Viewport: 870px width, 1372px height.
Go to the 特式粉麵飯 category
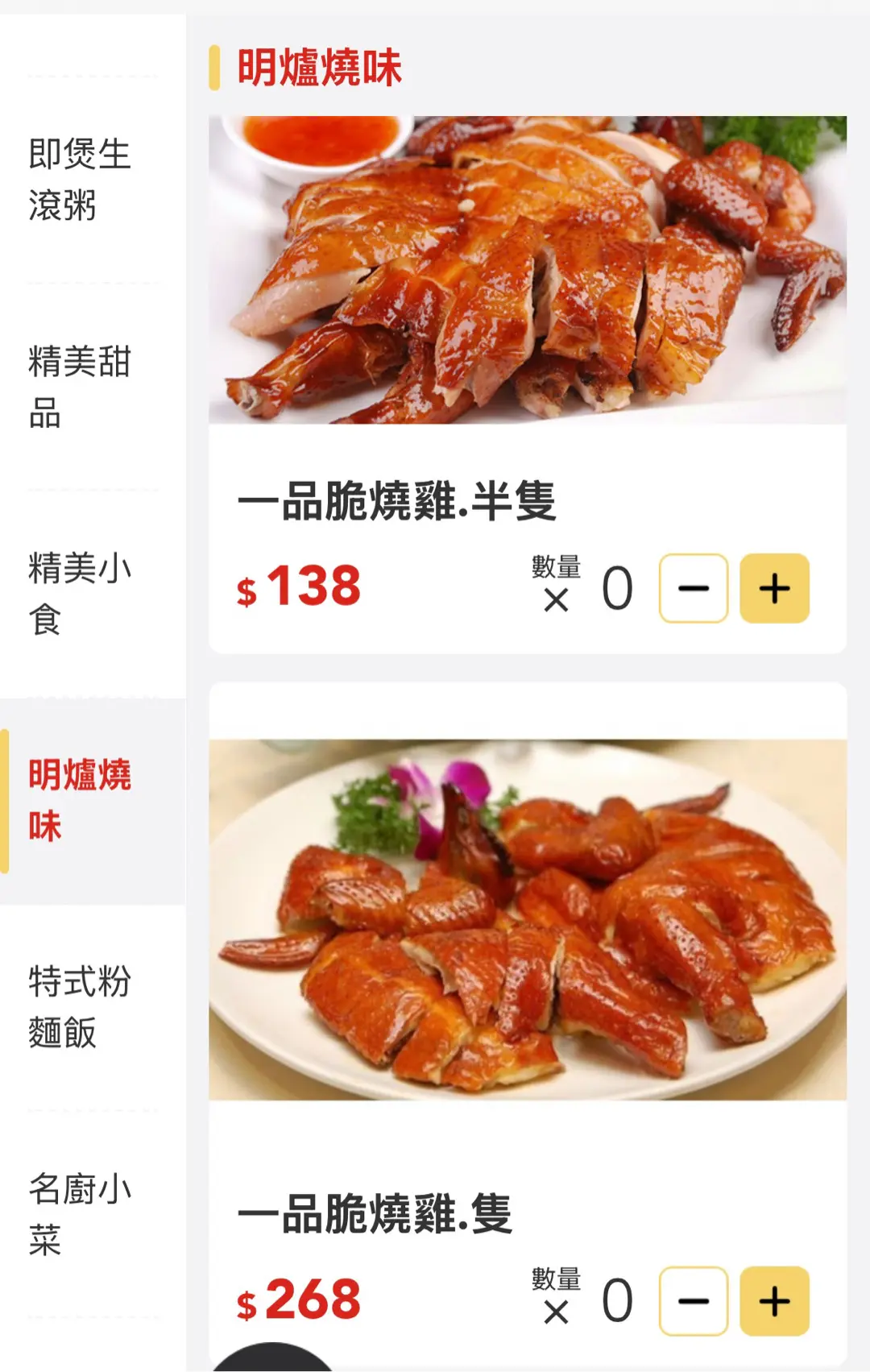click(x=80, y=1007)
